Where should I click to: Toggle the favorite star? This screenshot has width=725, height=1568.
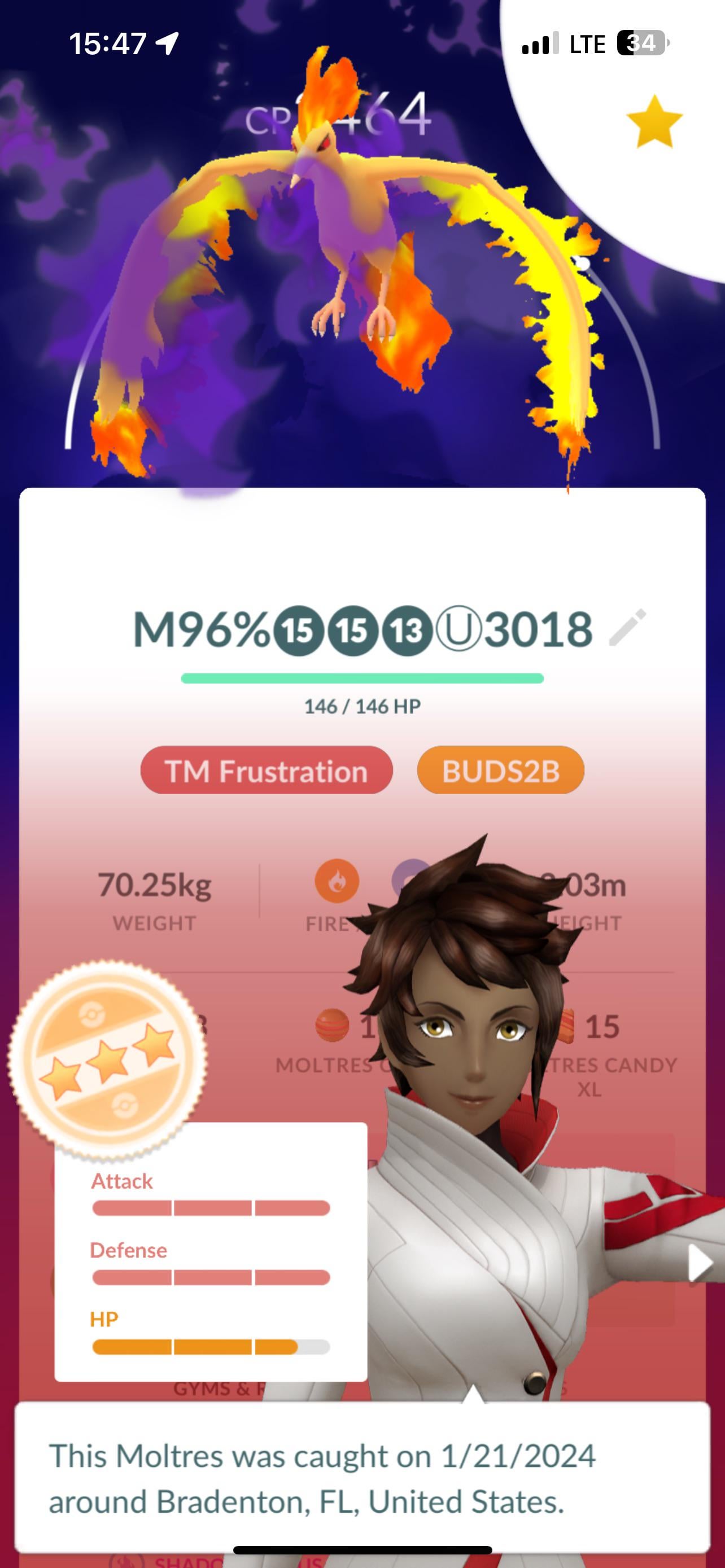click(654, 122)
